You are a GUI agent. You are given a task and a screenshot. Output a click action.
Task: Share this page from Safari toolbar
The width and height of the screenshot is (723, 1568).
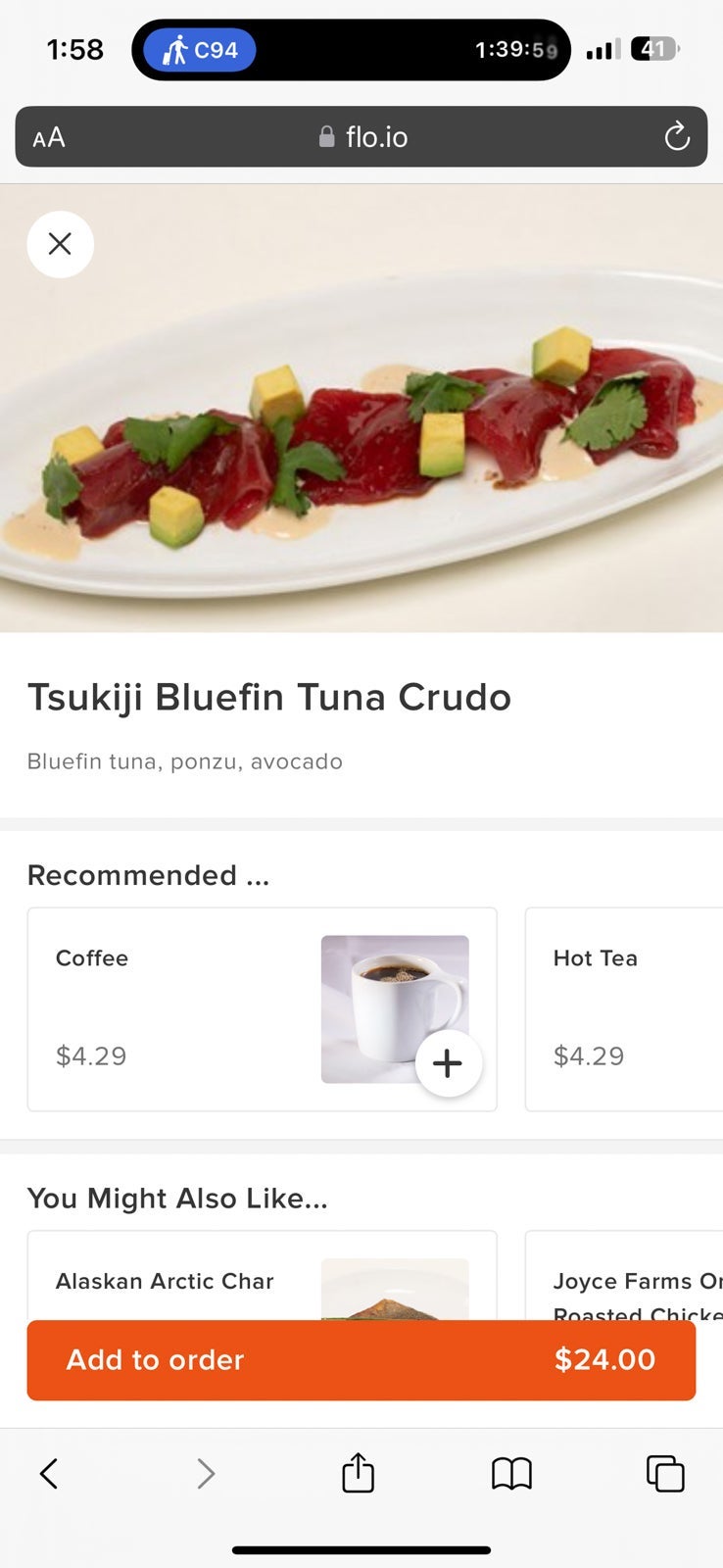358,1473
